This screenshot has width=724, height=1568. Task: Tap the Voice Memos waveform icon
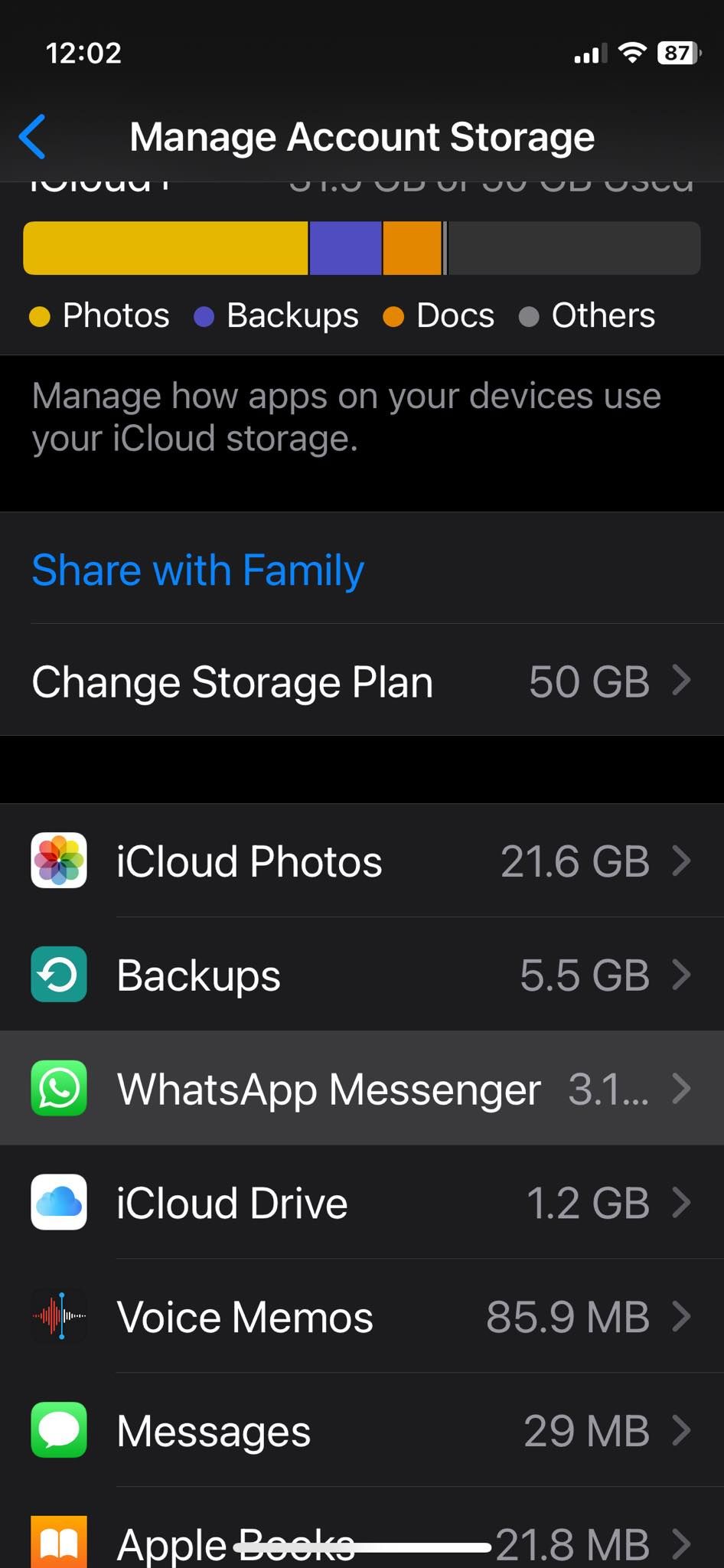pyautogui.click(x=59, y=1316)
